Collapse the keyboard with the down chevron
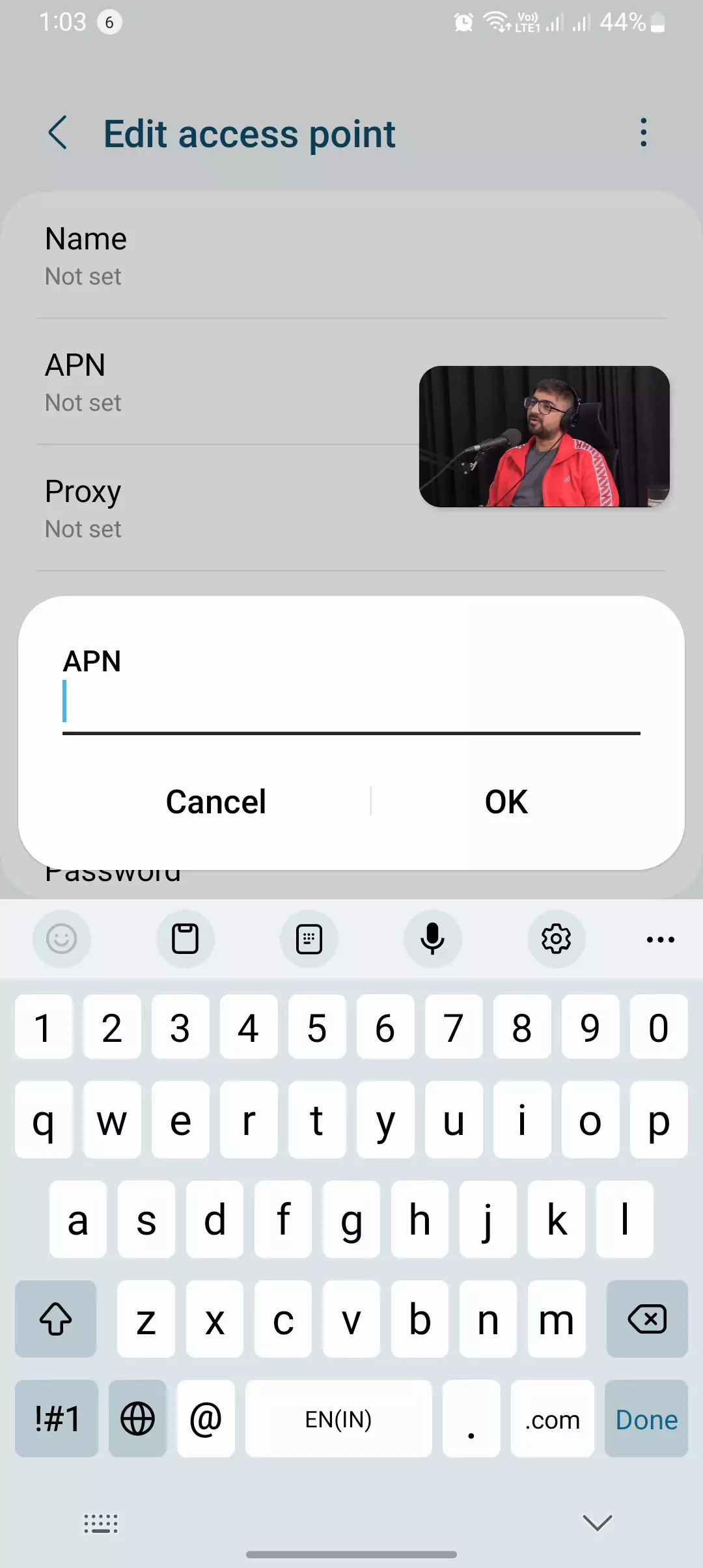 click(x=596, y=1524)
